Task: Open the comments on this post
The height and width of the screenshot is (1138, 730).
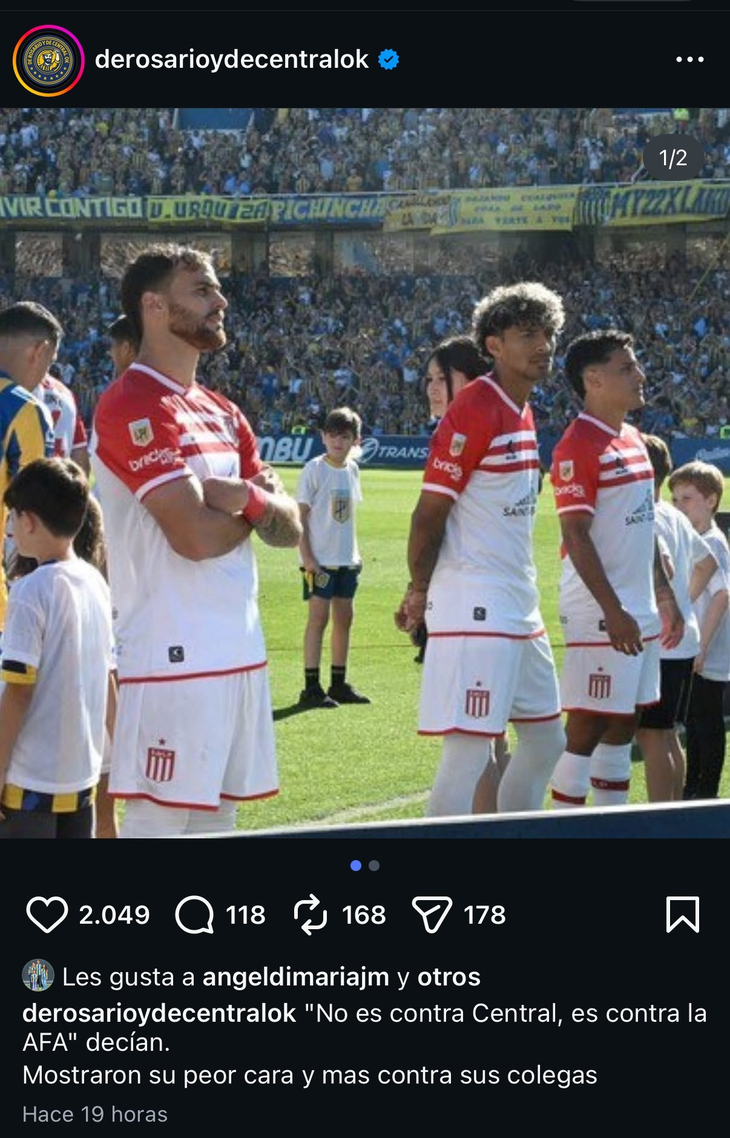Action: pyautogui.click(x=194, y=915)
